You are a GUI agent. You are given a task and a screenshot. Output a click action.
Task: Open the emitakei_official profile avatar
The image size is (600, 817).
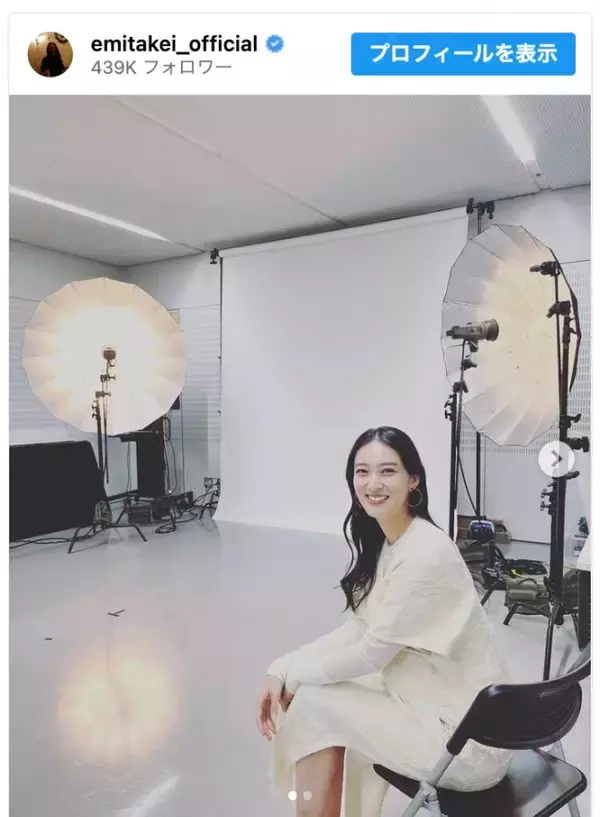49,54
